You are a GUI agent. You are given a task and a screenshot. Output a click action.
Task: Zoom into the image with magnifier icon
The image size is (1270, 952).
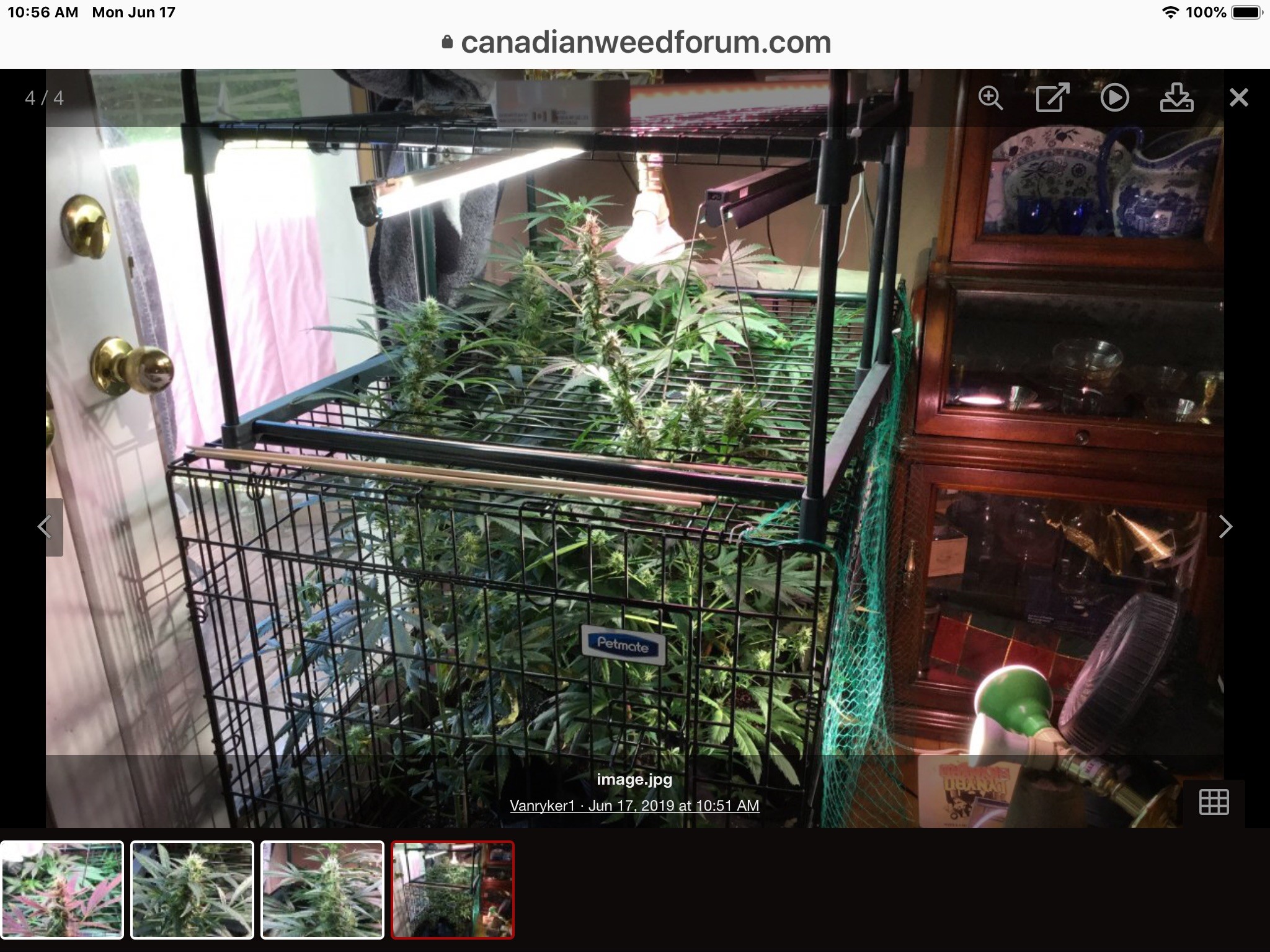990,98
